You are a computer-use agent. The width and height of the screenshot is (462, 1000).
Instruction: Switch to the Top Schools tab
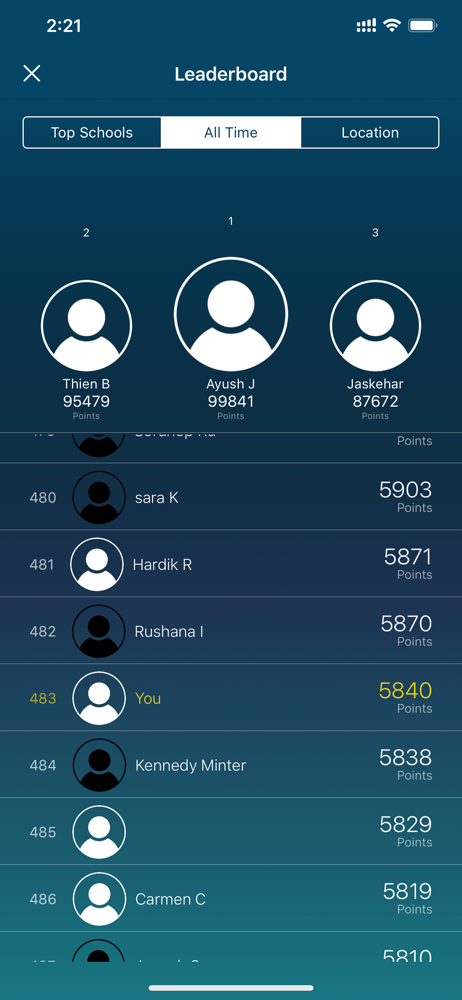click(x=92, y=133)
